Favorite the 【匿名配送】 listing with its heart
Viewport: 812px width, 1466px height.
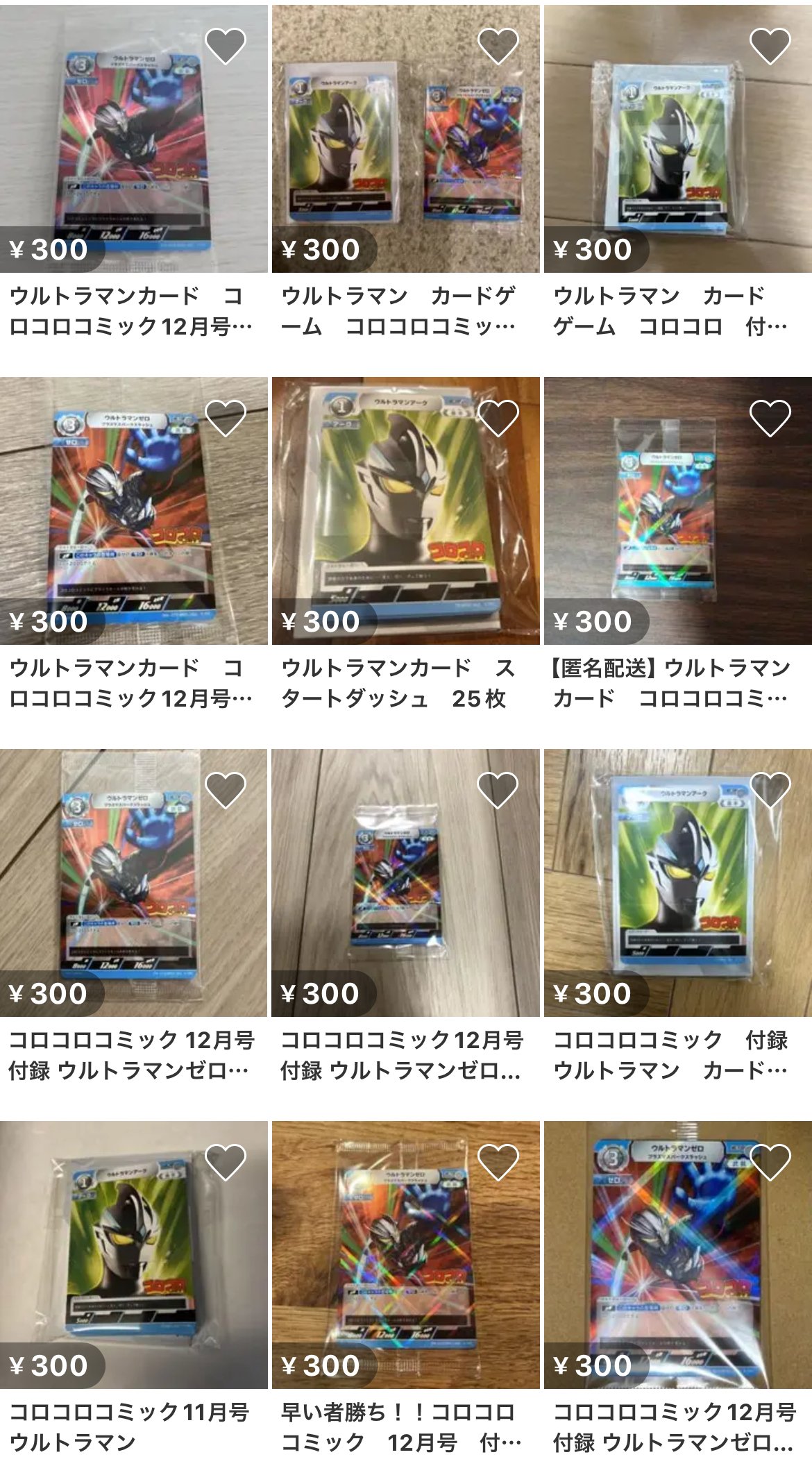[770, 419]
